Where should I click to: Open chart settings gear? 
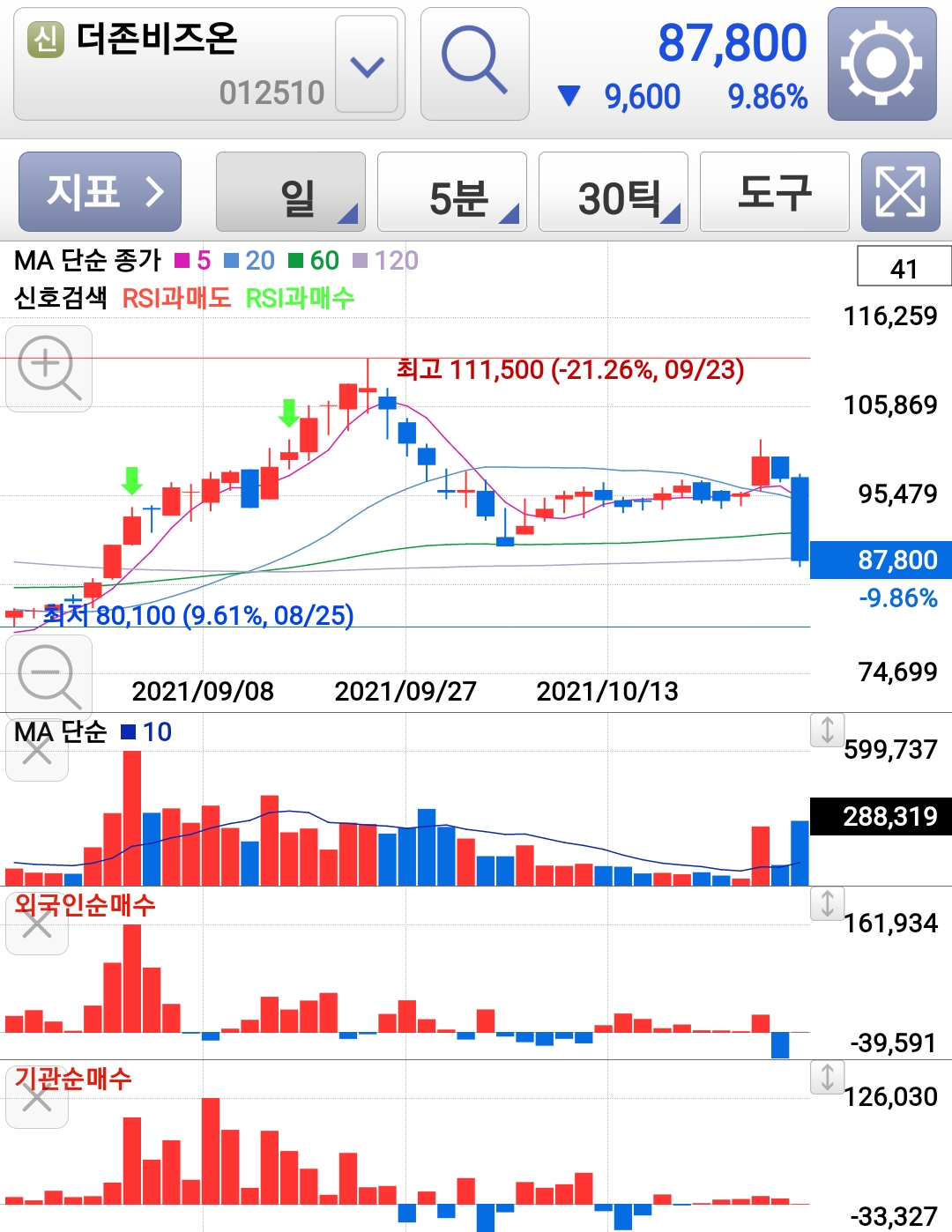click(881, 63)
